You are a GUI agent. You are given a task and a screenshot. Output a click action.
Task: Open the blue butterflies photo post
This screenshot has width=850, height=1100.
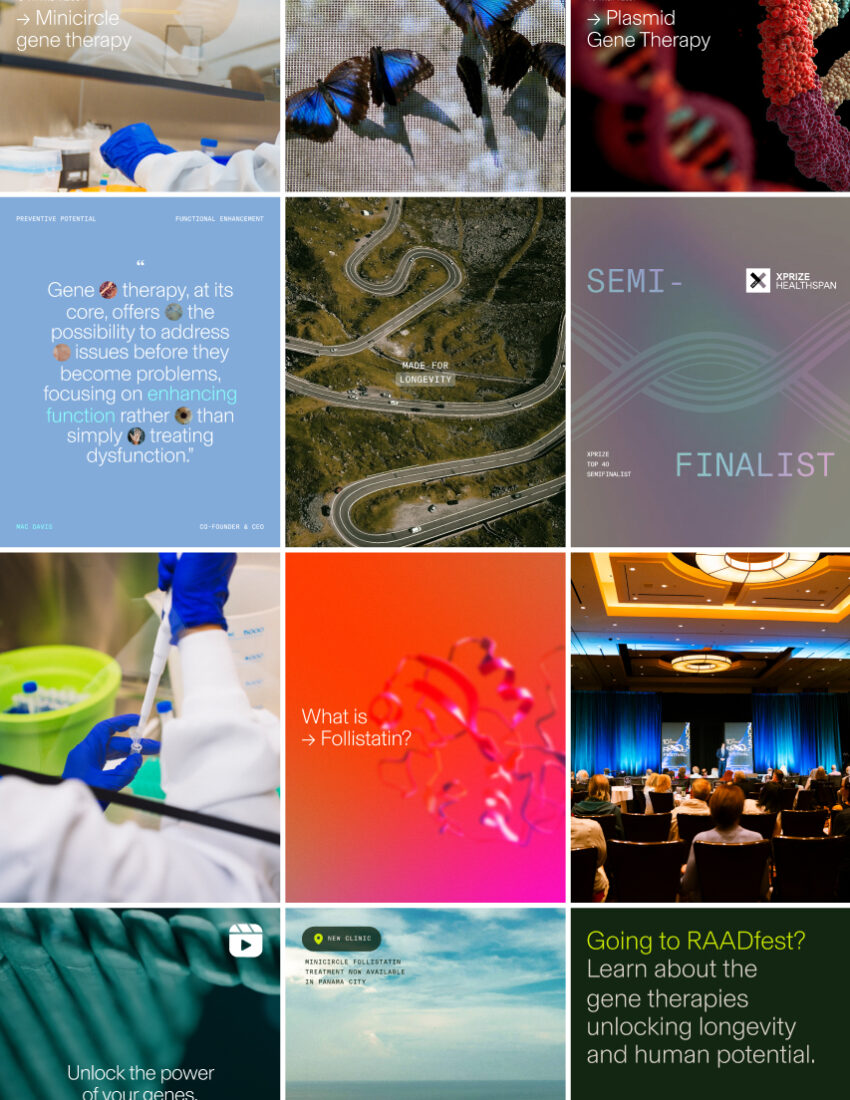coord(425,95)
